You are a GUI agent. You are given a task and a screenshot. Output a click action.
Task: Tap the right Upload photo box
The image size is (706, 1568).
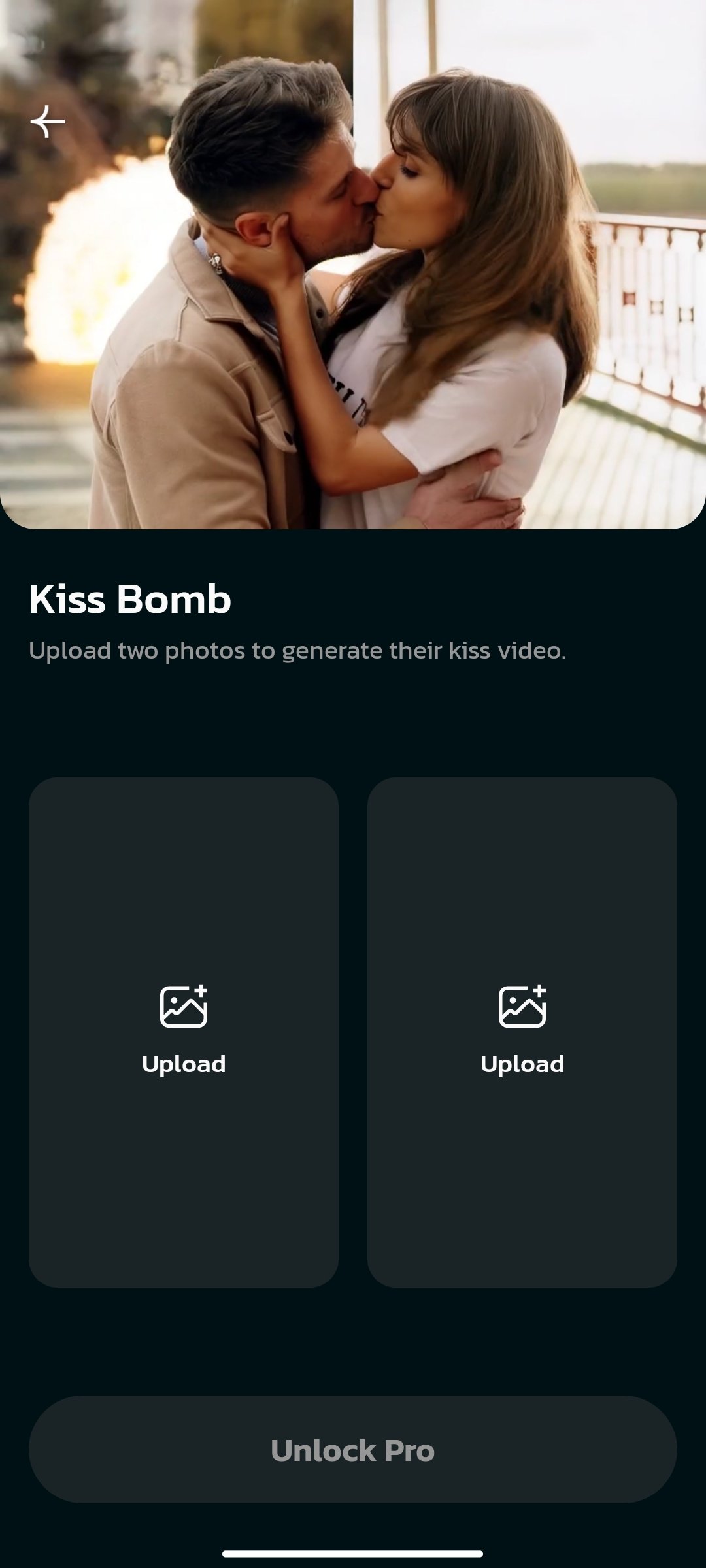522,1032
